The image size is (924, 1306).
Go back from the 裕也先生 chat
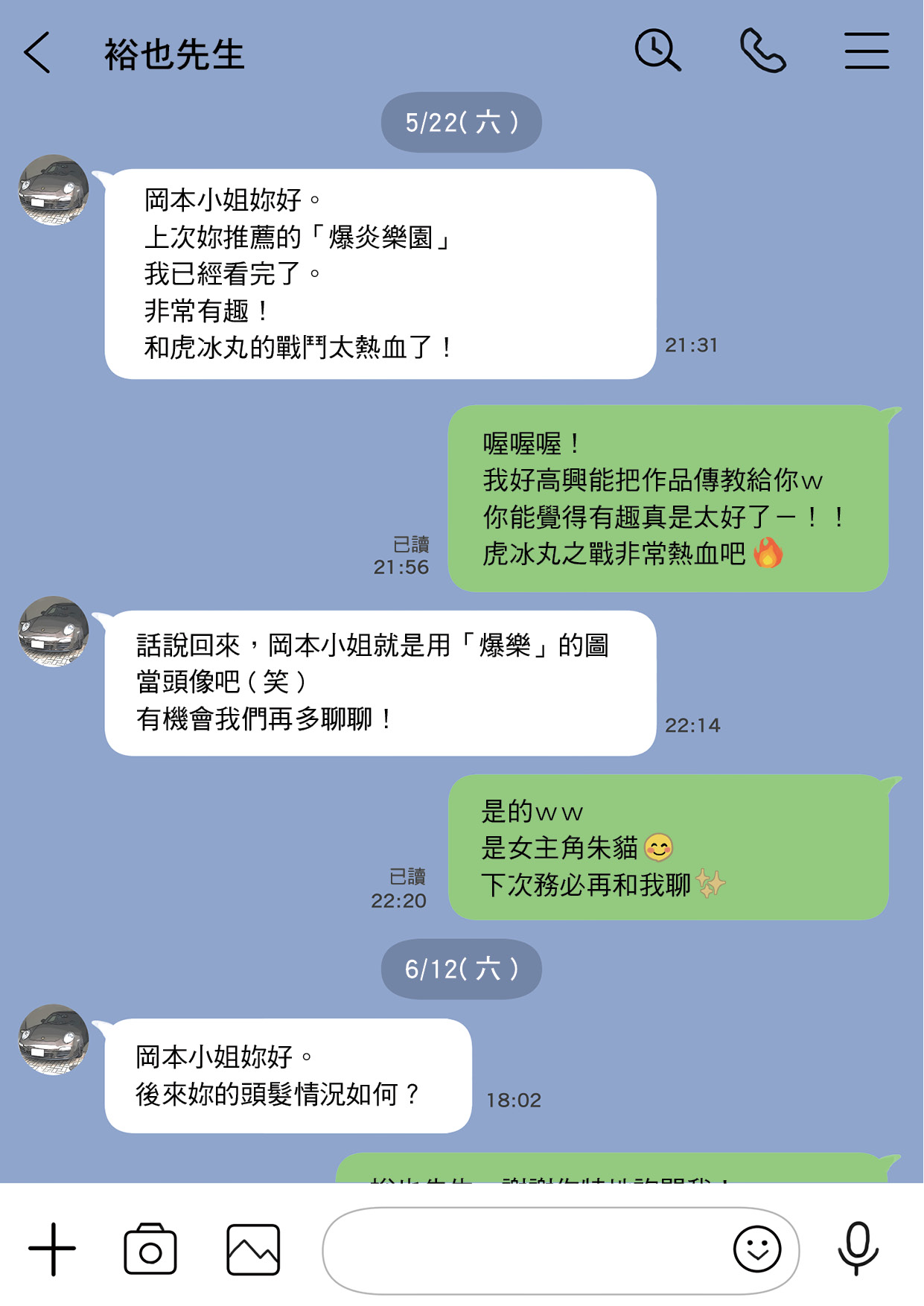(x=37, y=53)
